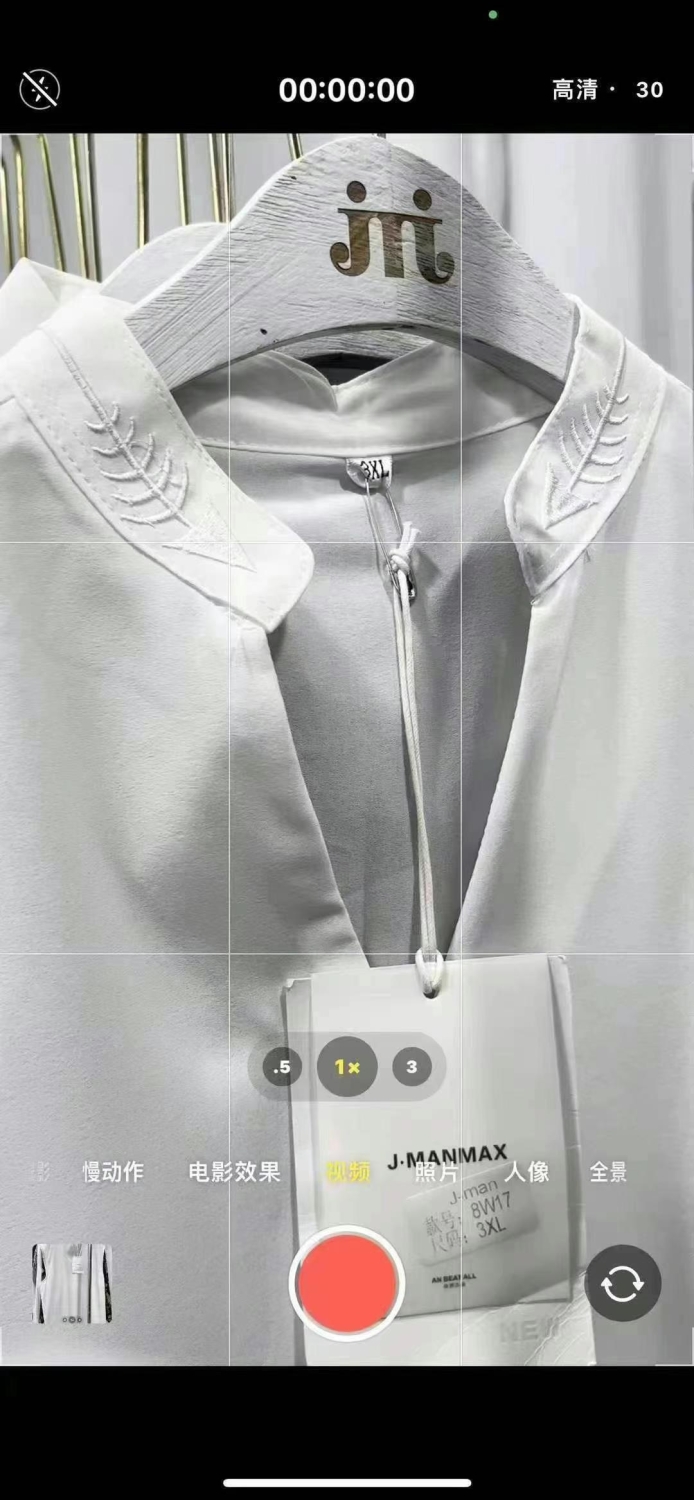The width and height of the screenshot is (694, 1500).
Task: Start recording with the red button
Action: pos(347,1283)
